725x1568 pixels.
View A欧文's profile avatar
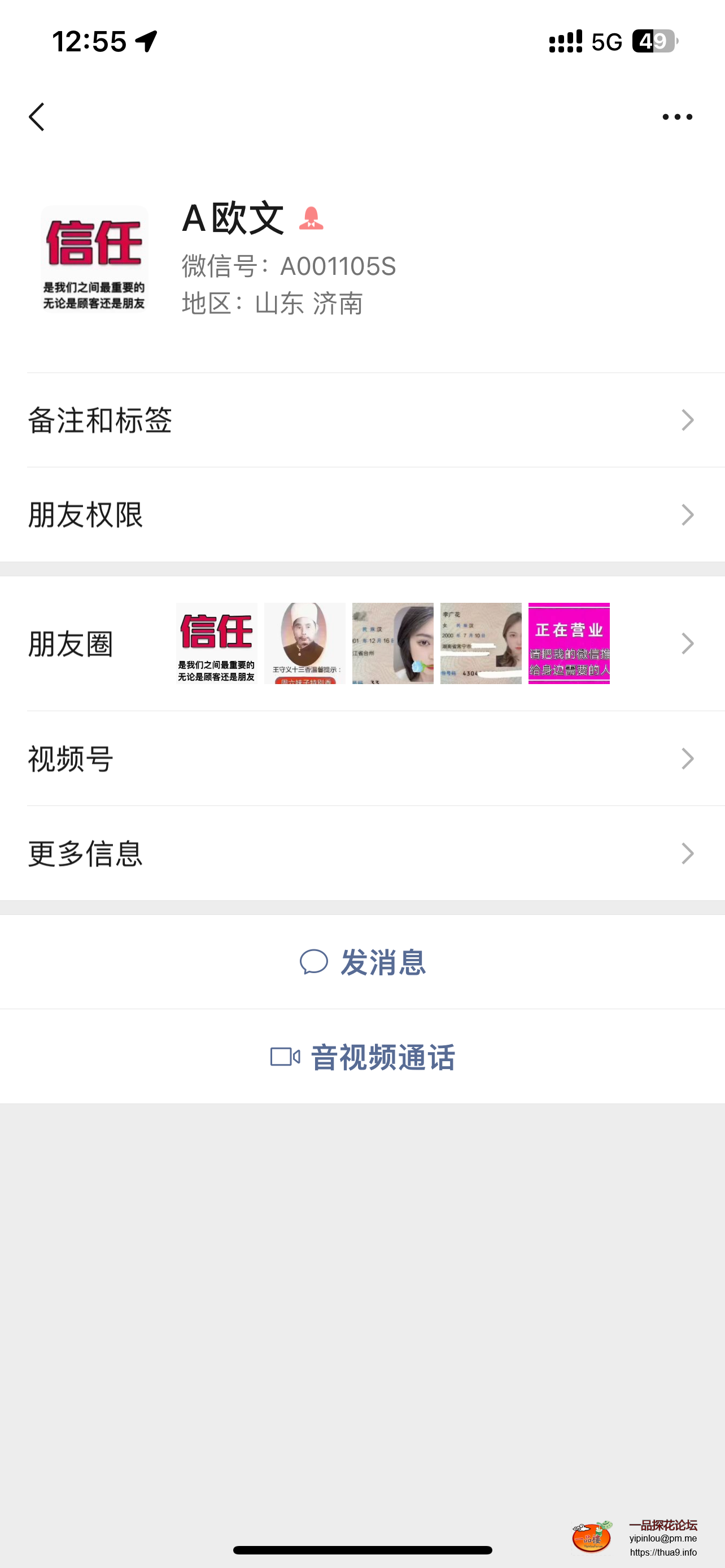pyautogui.click(x=94, y=259)
